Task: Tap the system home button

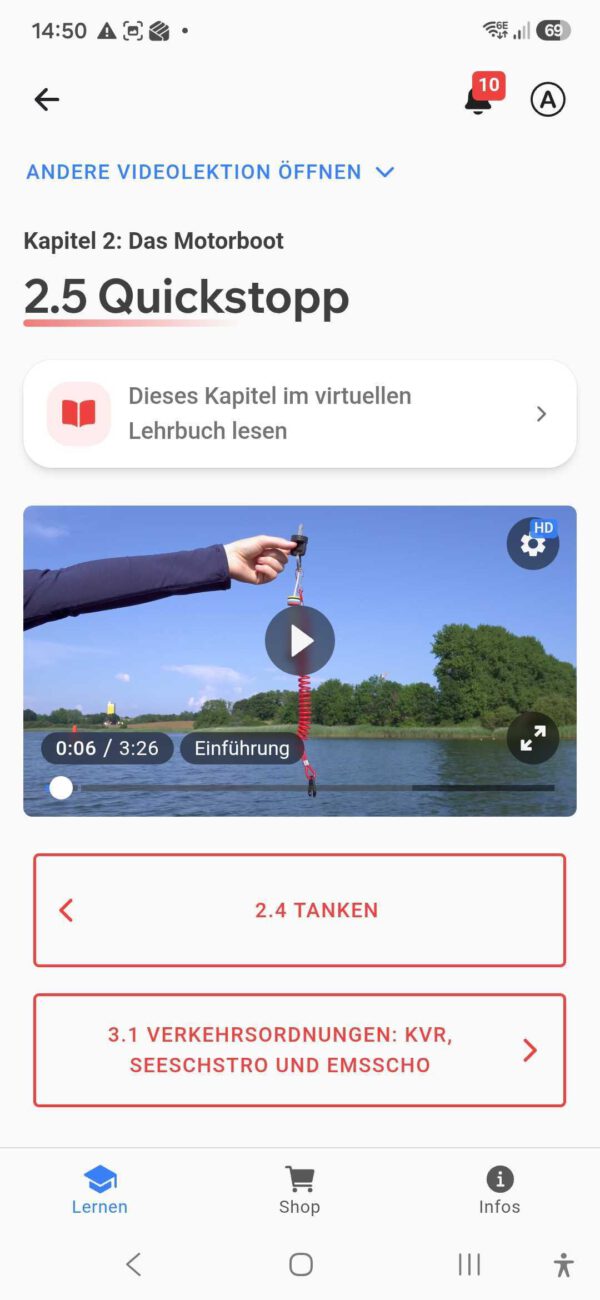Action: tap(301, 1264)
